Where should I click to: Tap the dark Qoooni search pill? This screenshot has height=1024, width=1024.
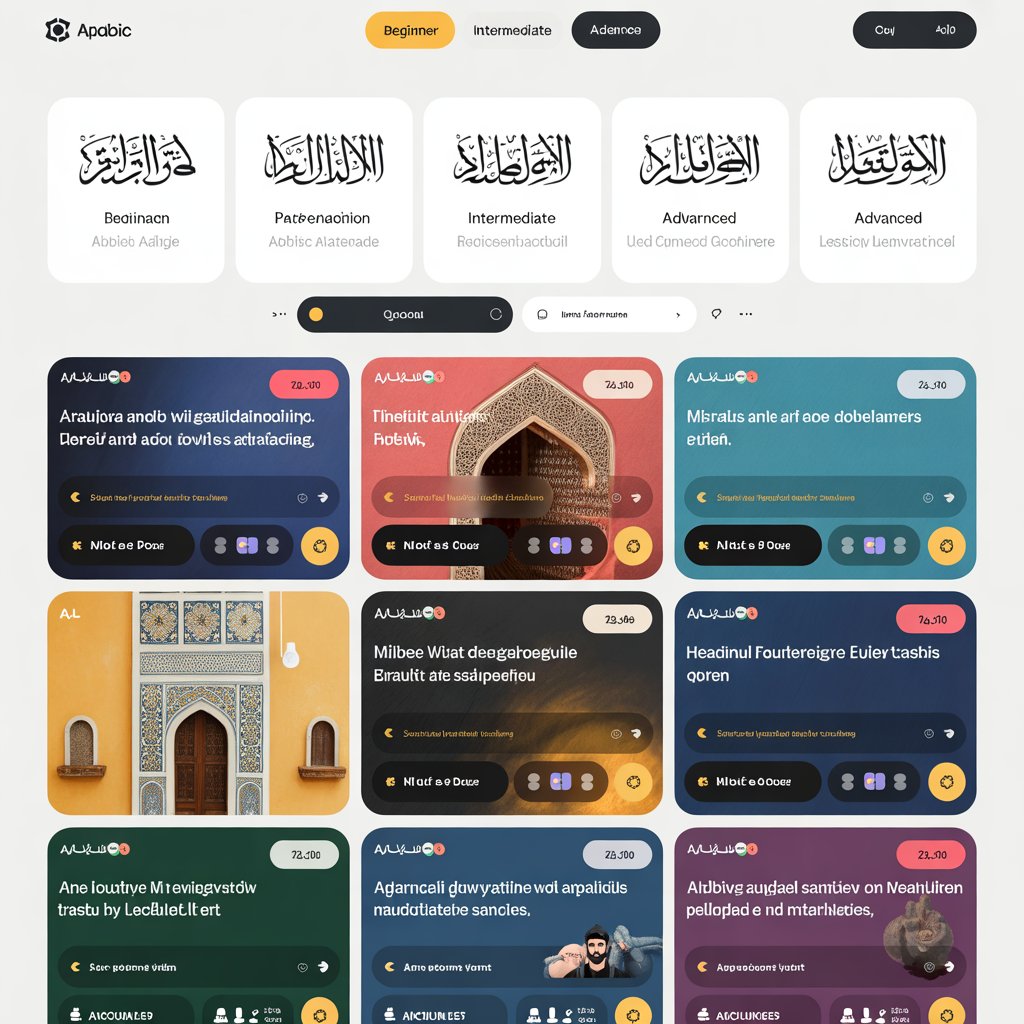pyautogui.click(x=404, y=314)
